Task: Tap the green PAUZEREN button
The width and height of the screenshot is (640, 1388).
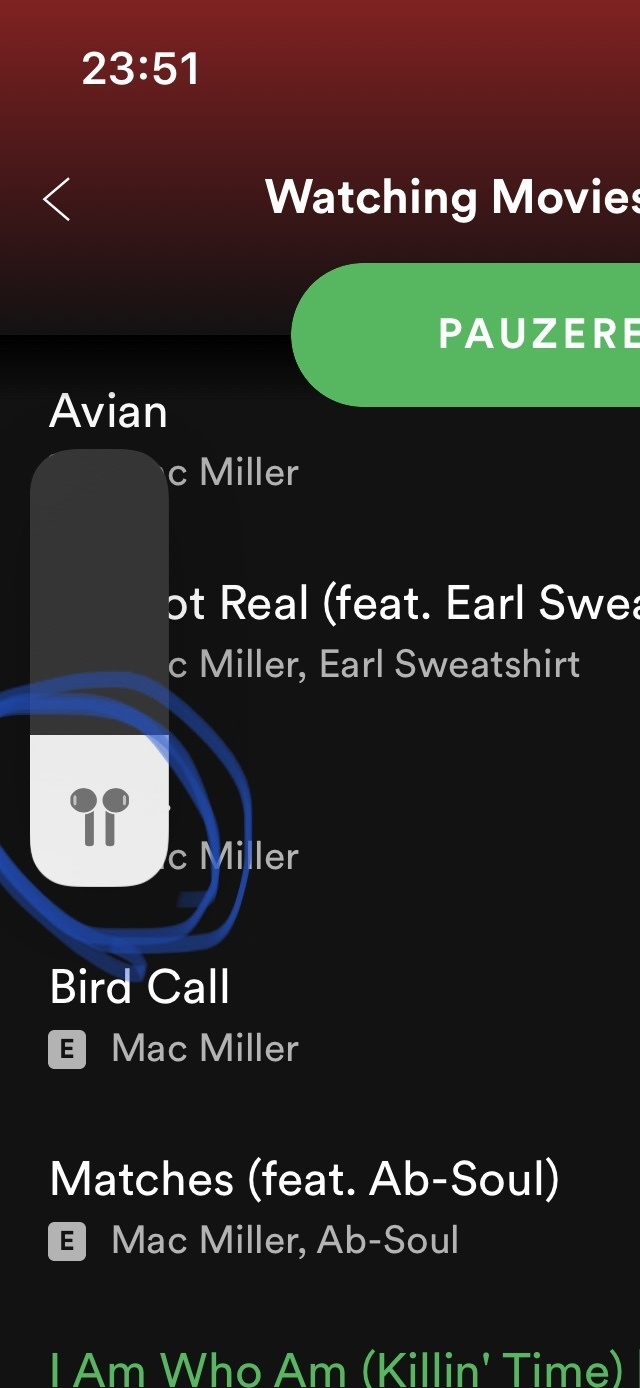Action: (x=480, y=335)
